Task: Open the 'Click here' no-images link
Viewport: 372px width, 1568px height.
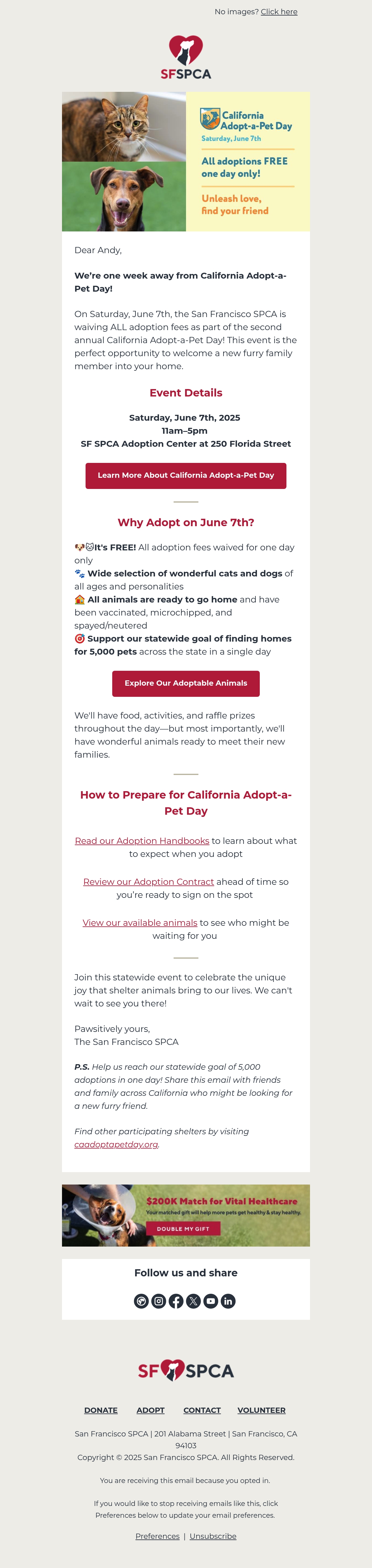Action: coord(279,11)
